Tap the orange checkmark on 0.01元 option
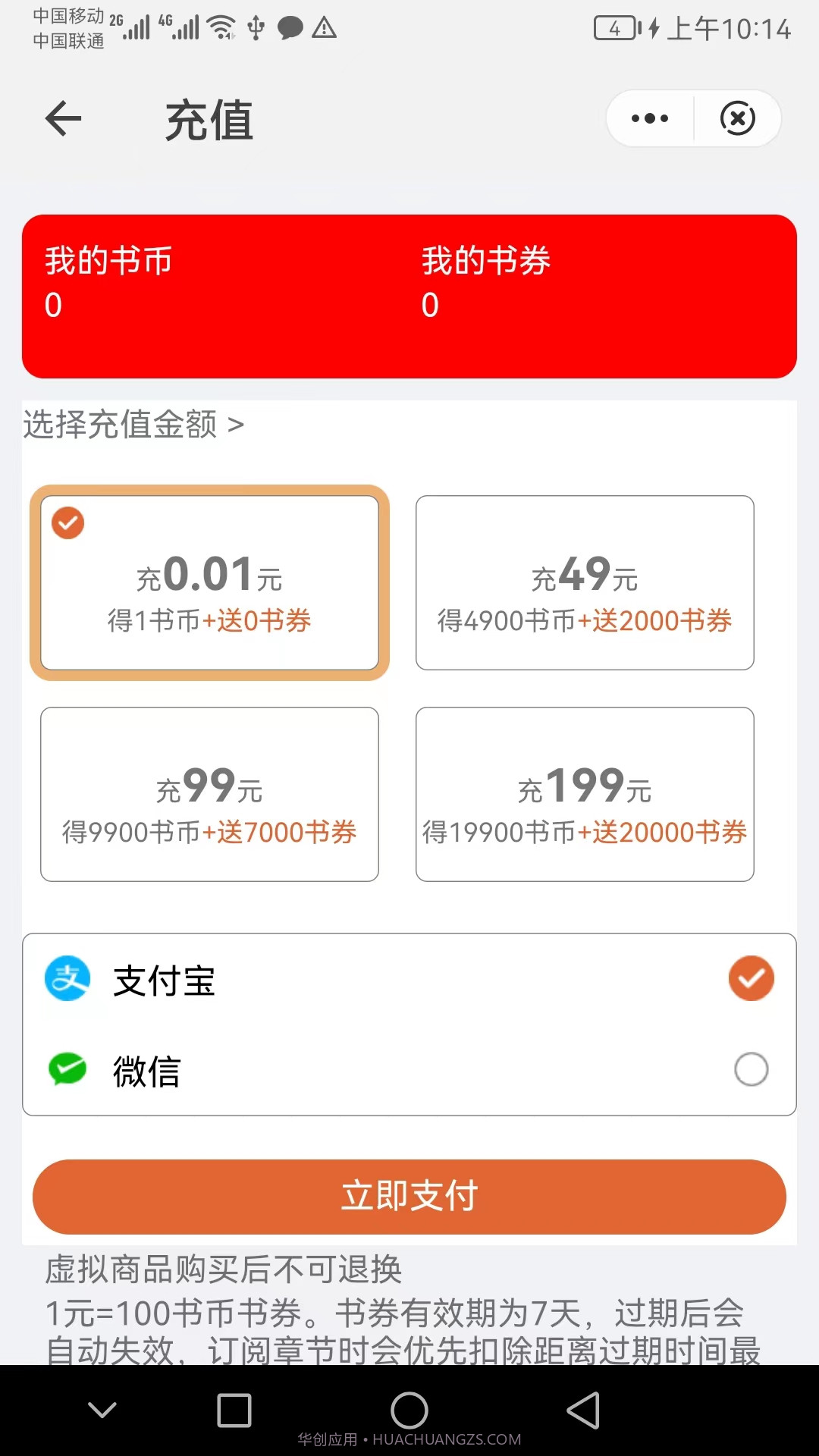Viewport: 819px width, 1456px height. pyautogui.click(x=67, y=522)
